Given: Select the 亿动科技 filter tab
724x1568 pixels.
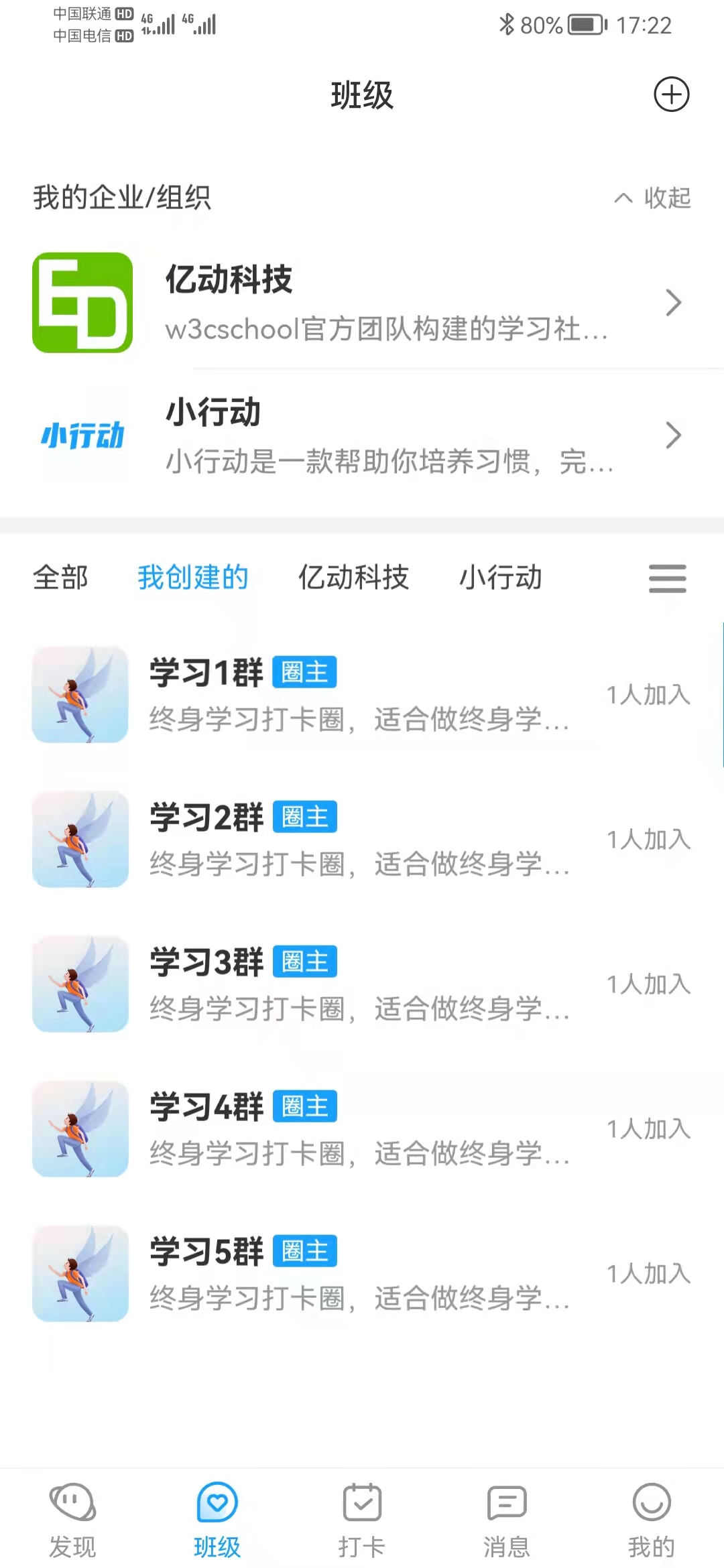Looking at the screenshot, I should click(x=354, y=578).
